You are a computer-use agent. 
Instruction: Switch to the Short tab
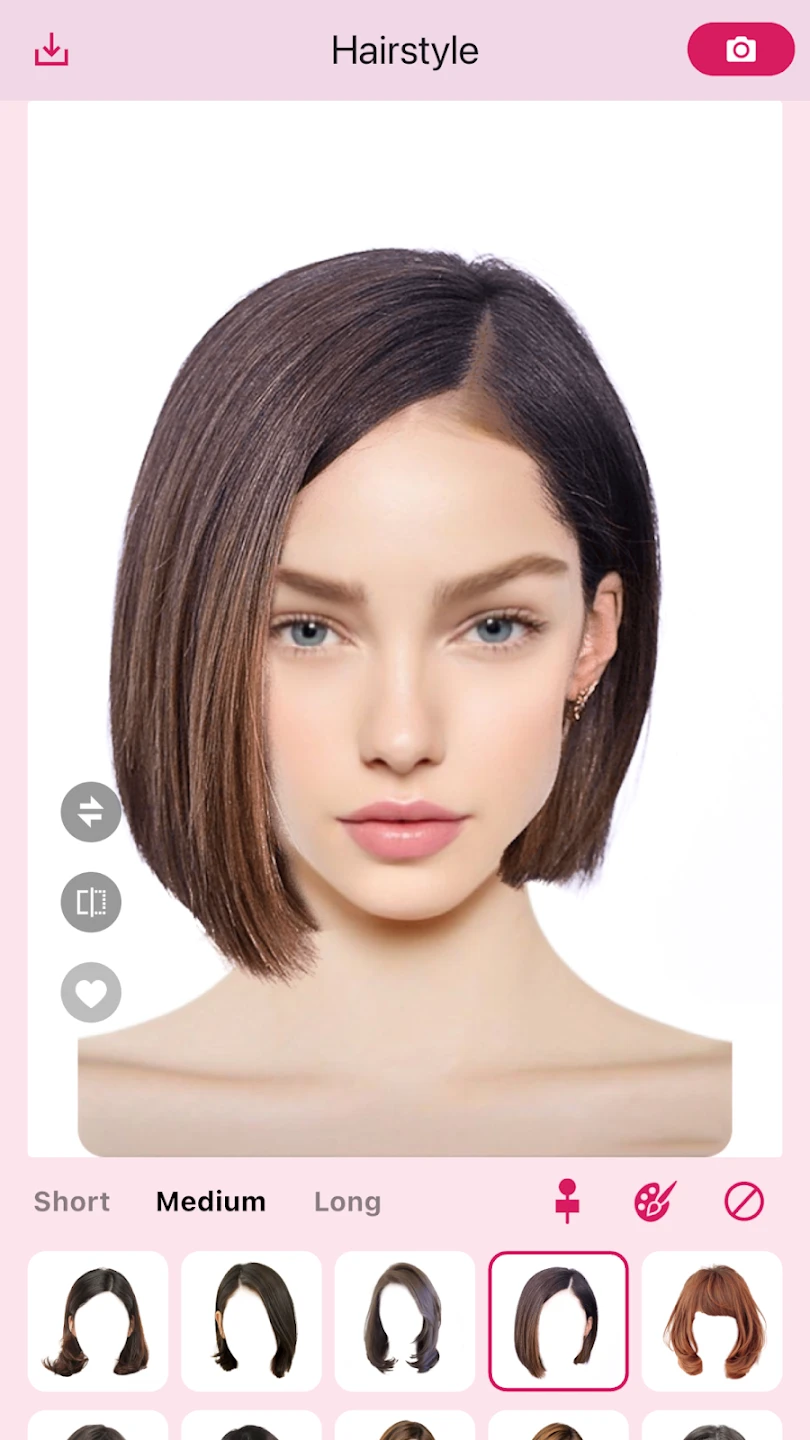pos(72,1201)
